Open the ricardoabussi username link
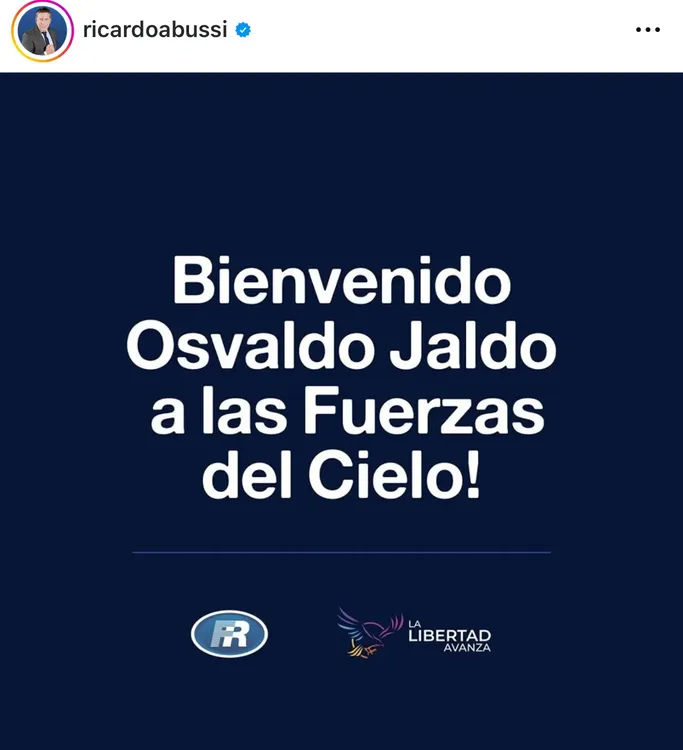Viewport: 683px width, 750px height. (155, 30)
